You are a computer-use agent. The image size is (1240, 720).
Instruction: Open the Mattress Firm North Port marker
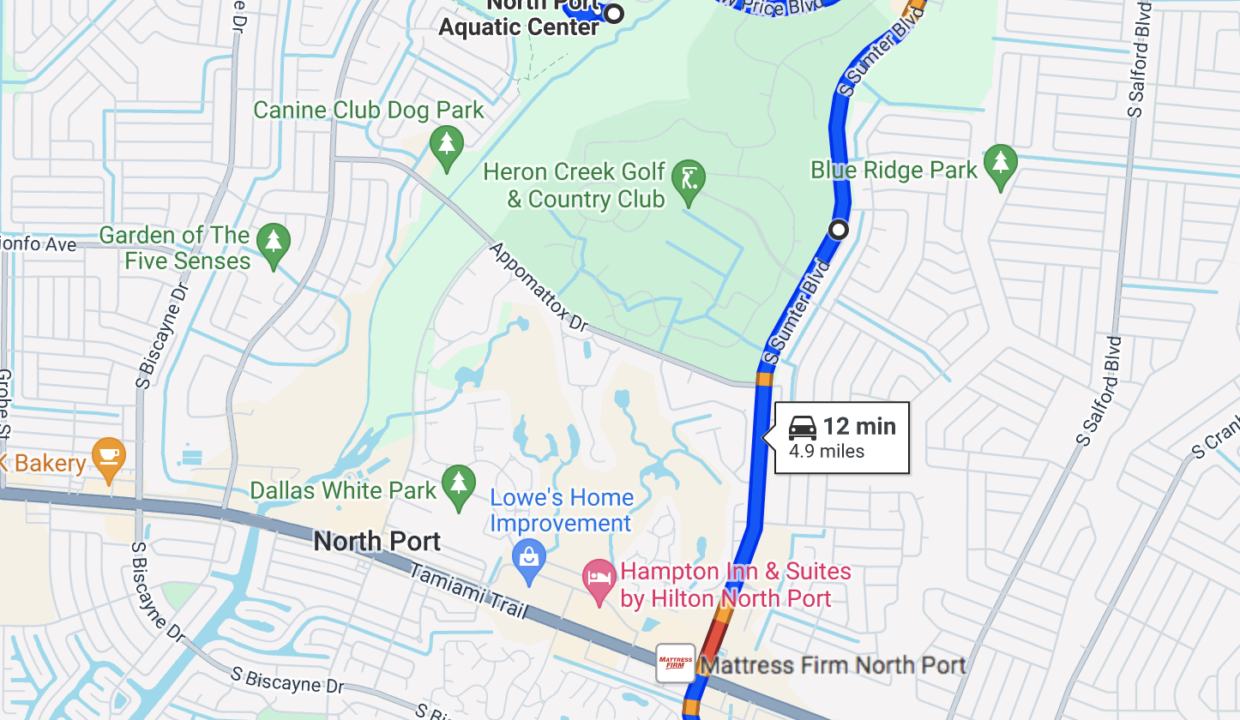[x=675, y=664]
